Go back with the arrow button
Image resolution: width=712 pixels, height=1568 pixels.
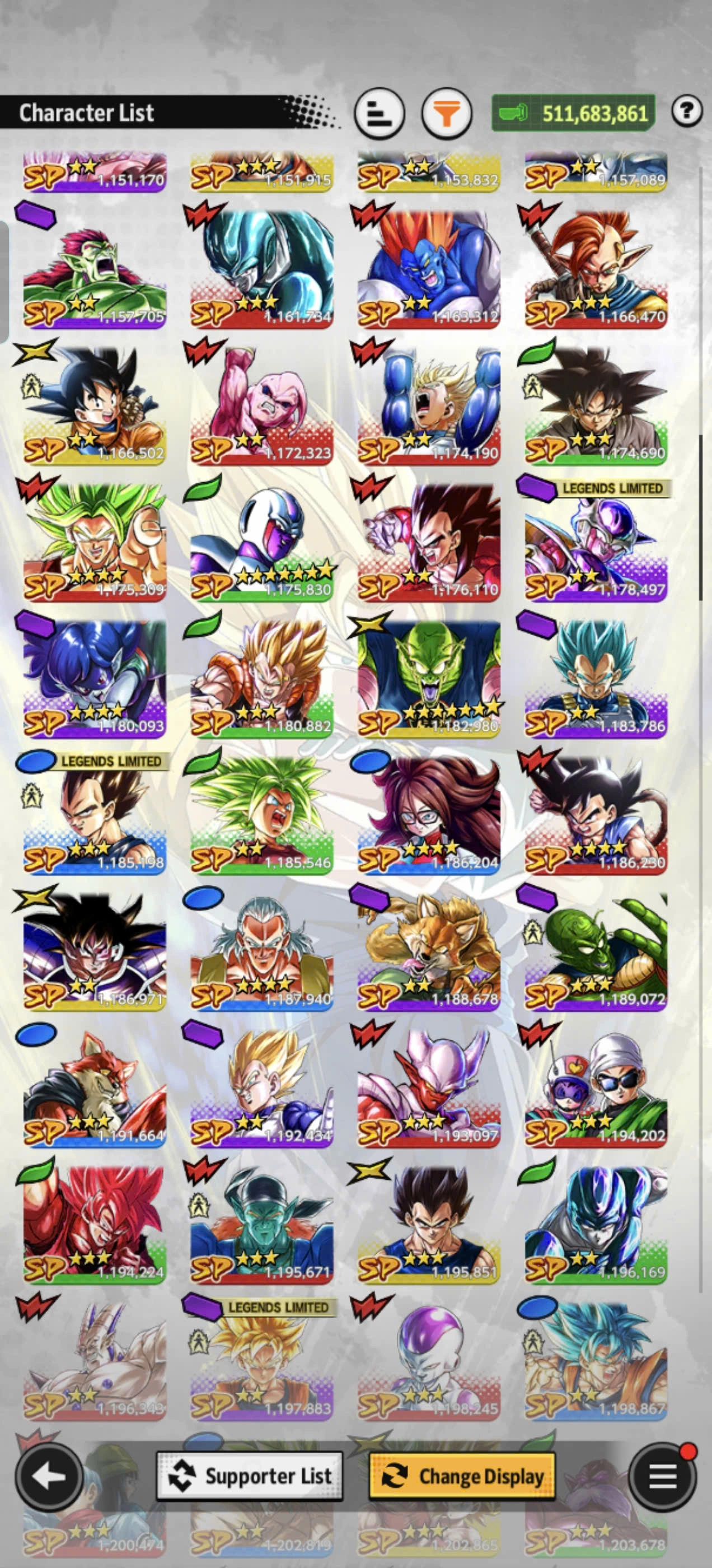[49, 1476]
